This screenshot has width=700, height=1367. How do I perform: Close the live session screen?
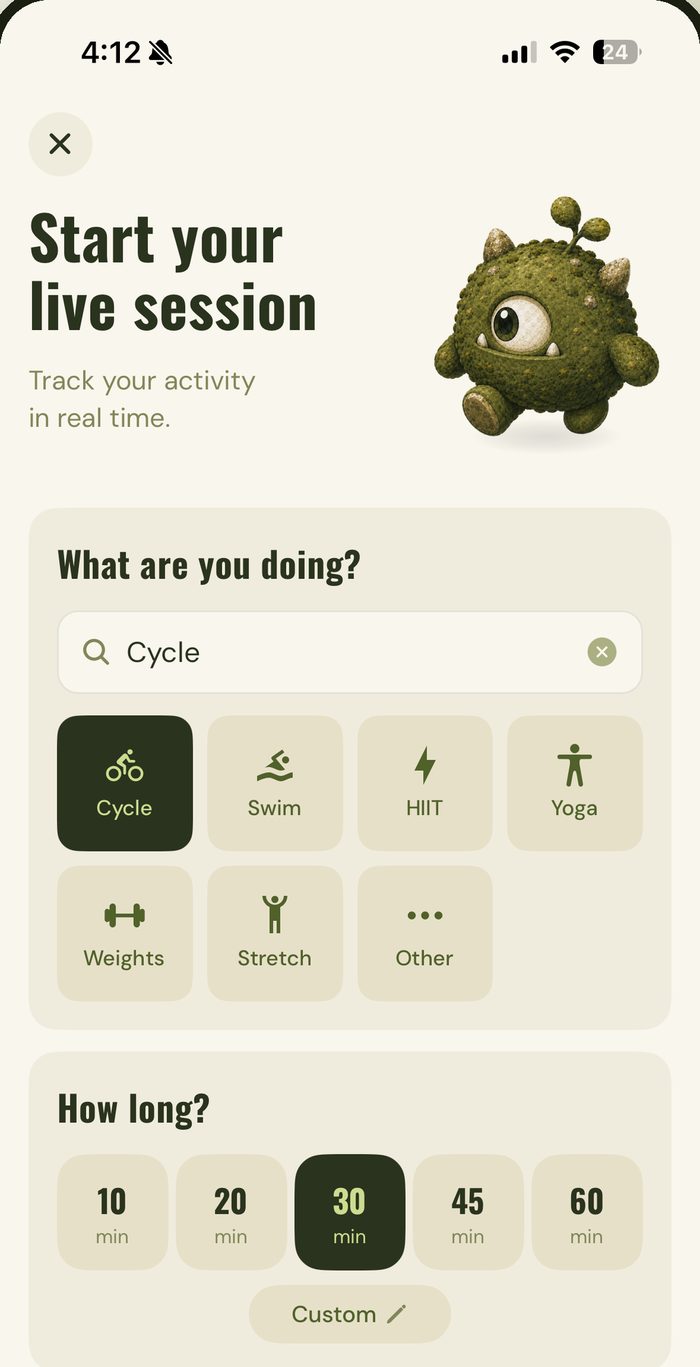pos(60,144)
